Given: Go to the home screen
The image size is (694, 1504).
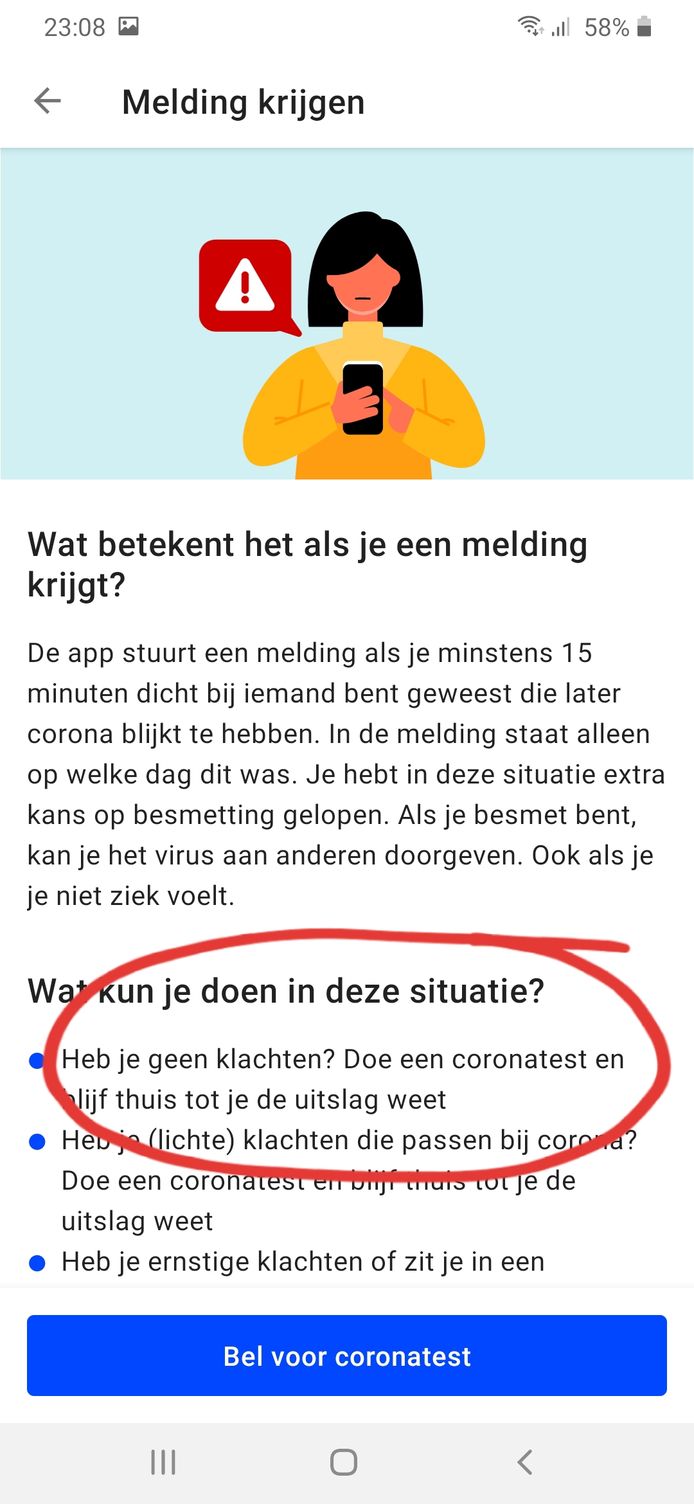Looking at the screenshot, I should point(344,1462).
